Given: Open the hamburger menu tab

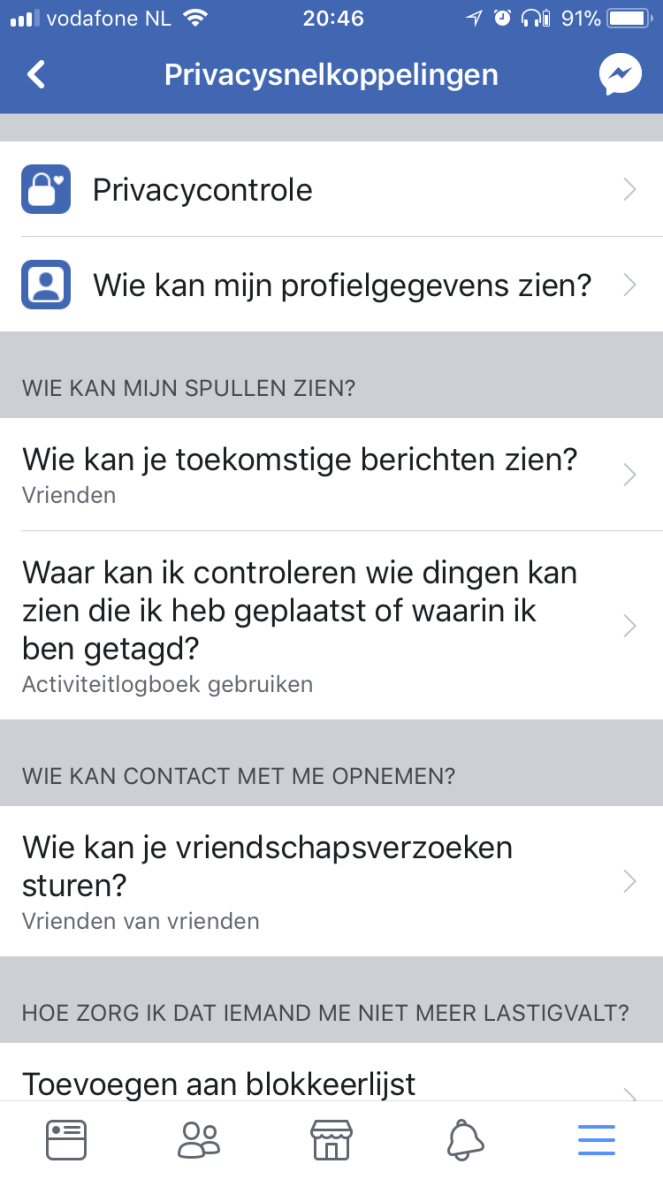Looking at the screenshot, I should click(596, 1140).
